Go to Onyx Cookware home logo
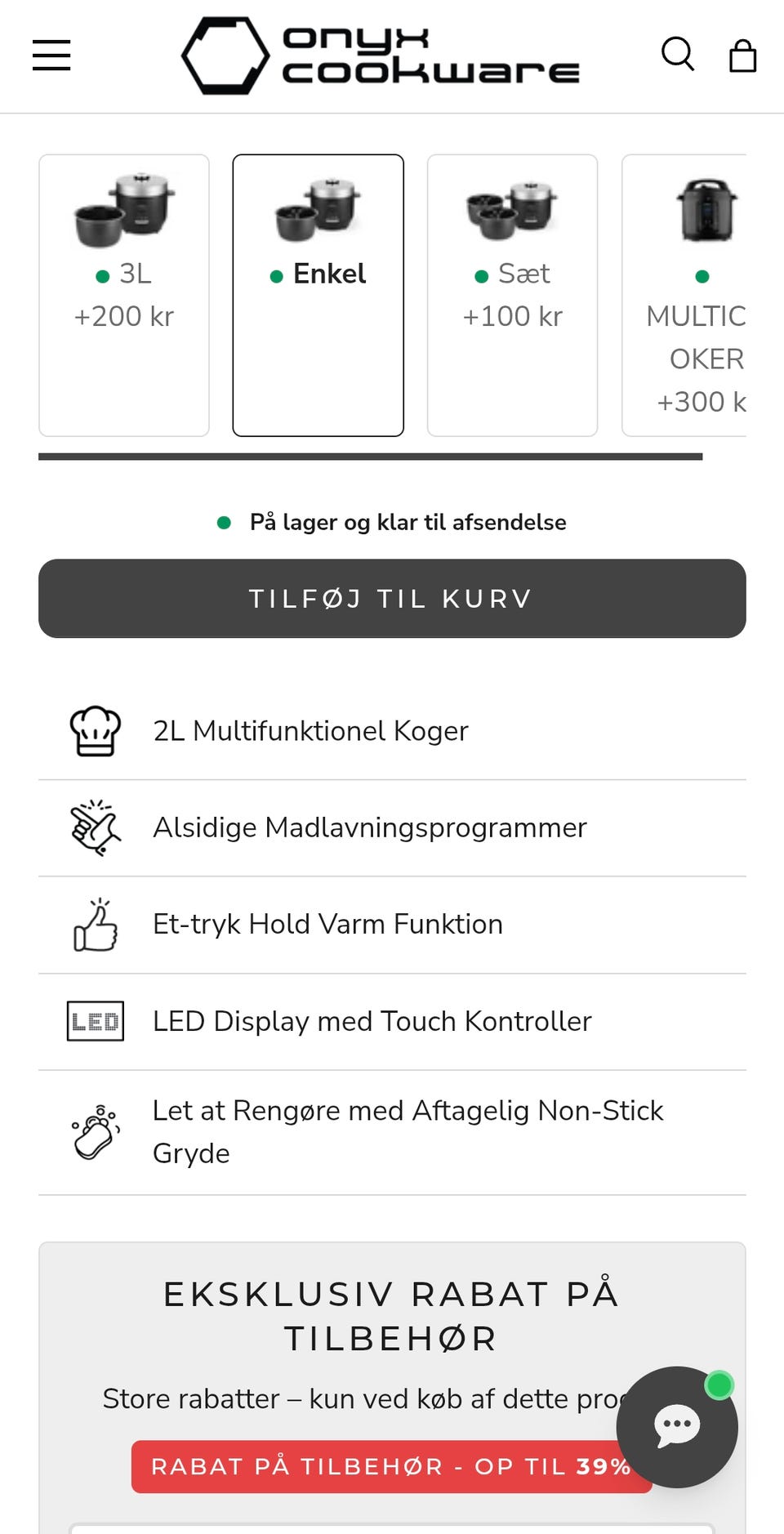The image size is (784, 1534). click(x=381, y=56)
